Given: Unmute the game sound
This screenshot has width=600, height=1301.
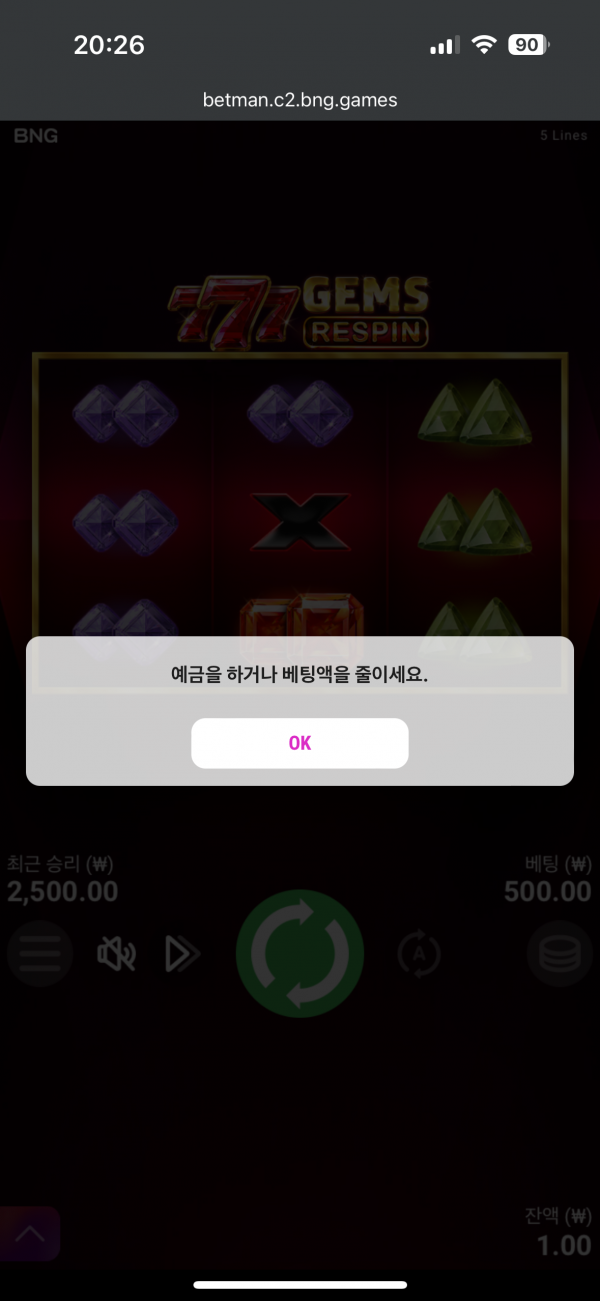Looking at the screenshot, I should click(x=116, y=955).
